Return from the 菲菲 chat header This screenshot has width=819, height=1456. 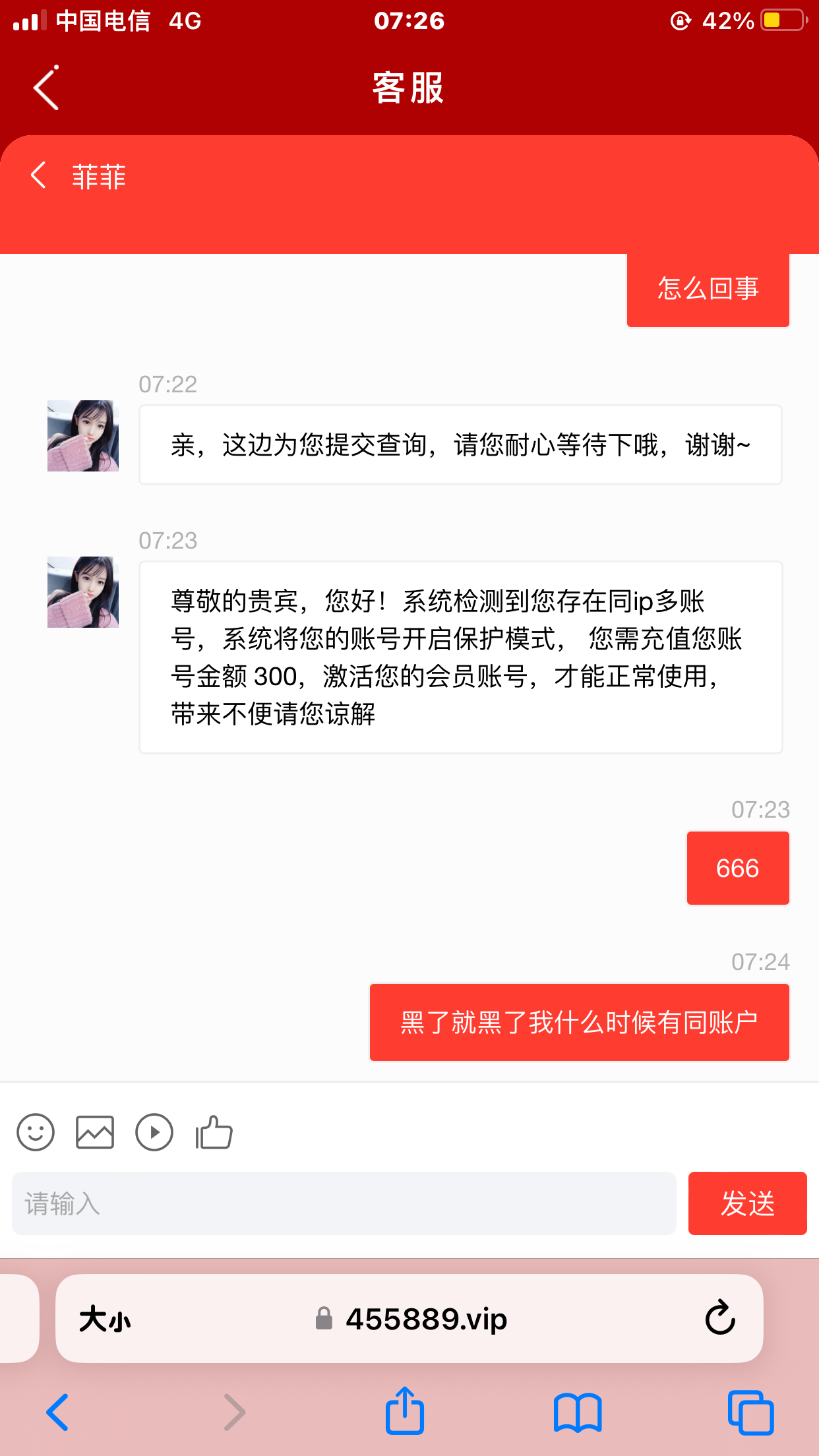click(39, 175)
